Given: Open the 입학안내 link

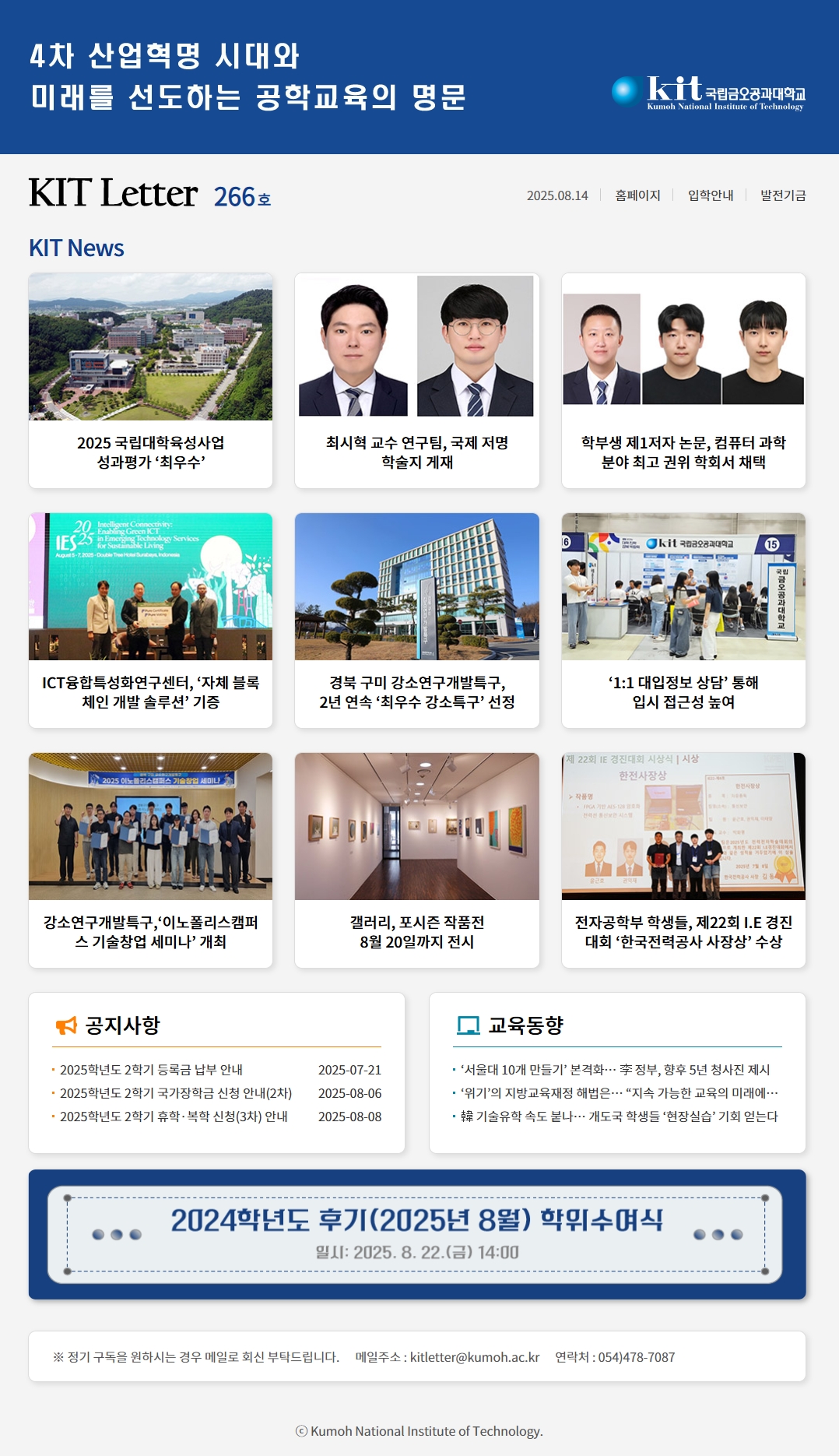Looking at the screenshot, I should [710, 195].
